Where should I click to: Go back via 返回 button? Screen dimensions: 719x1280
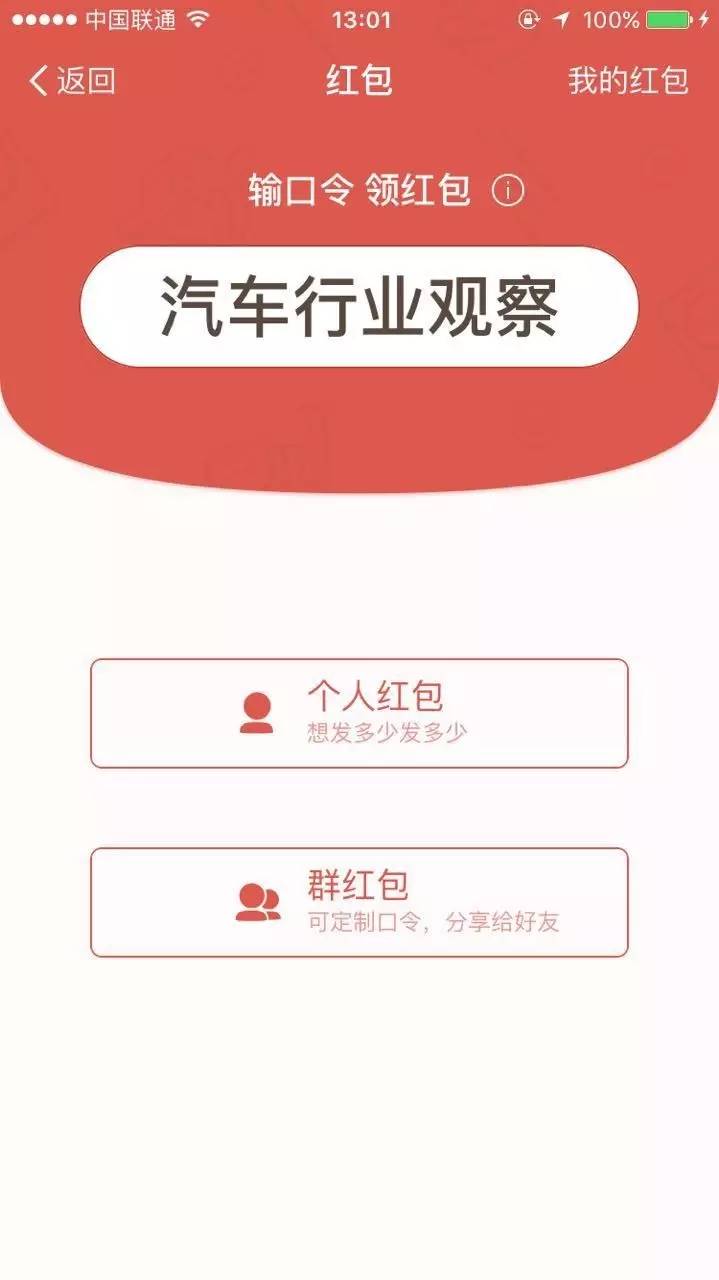coord(72,81)
